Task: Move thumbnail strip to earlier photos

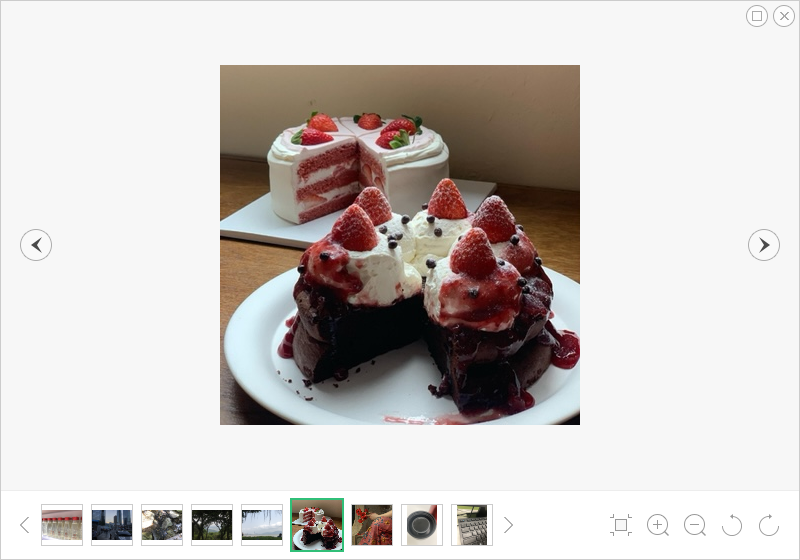Action: click(25, 525)
